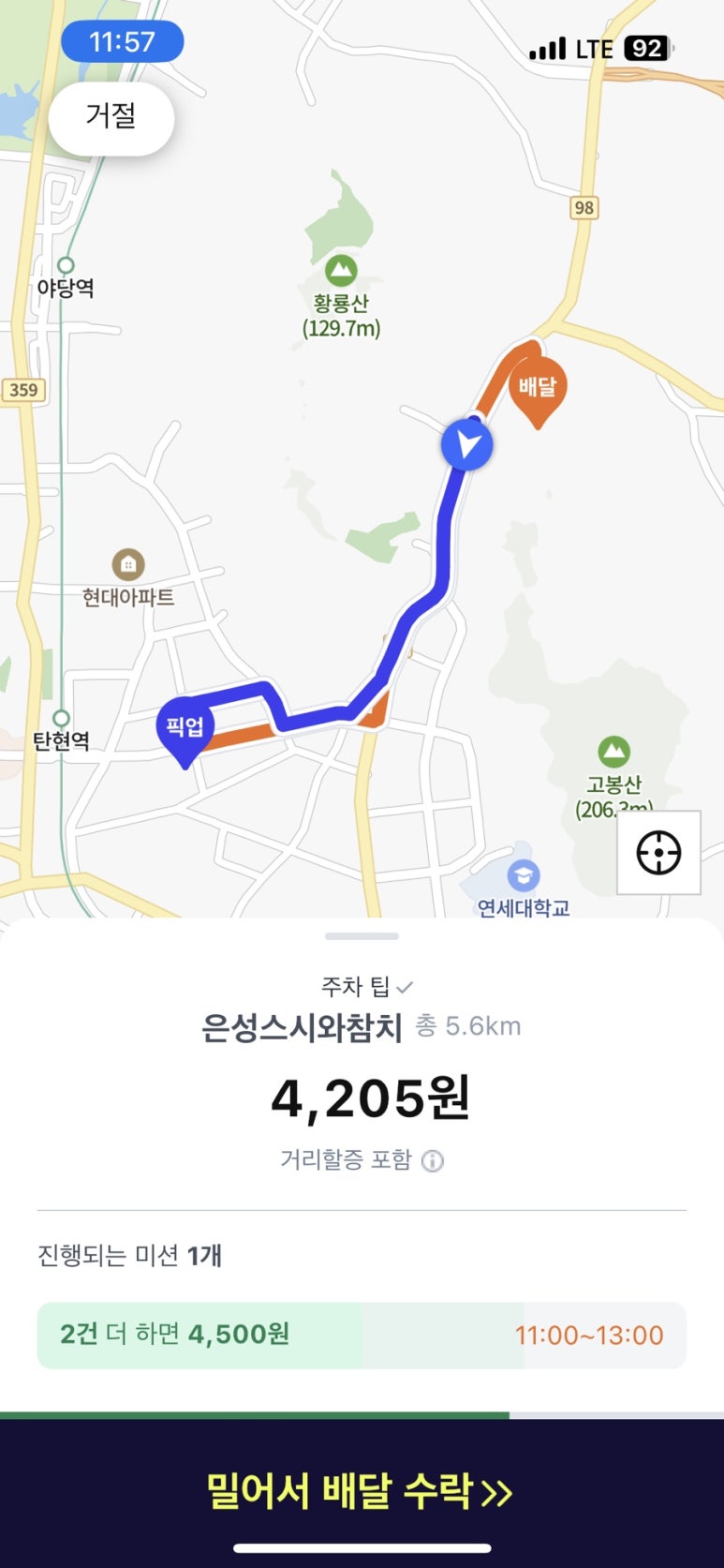724x1568 pixels.
Task: Recenter the map on current location
Action: pos(658,853)
